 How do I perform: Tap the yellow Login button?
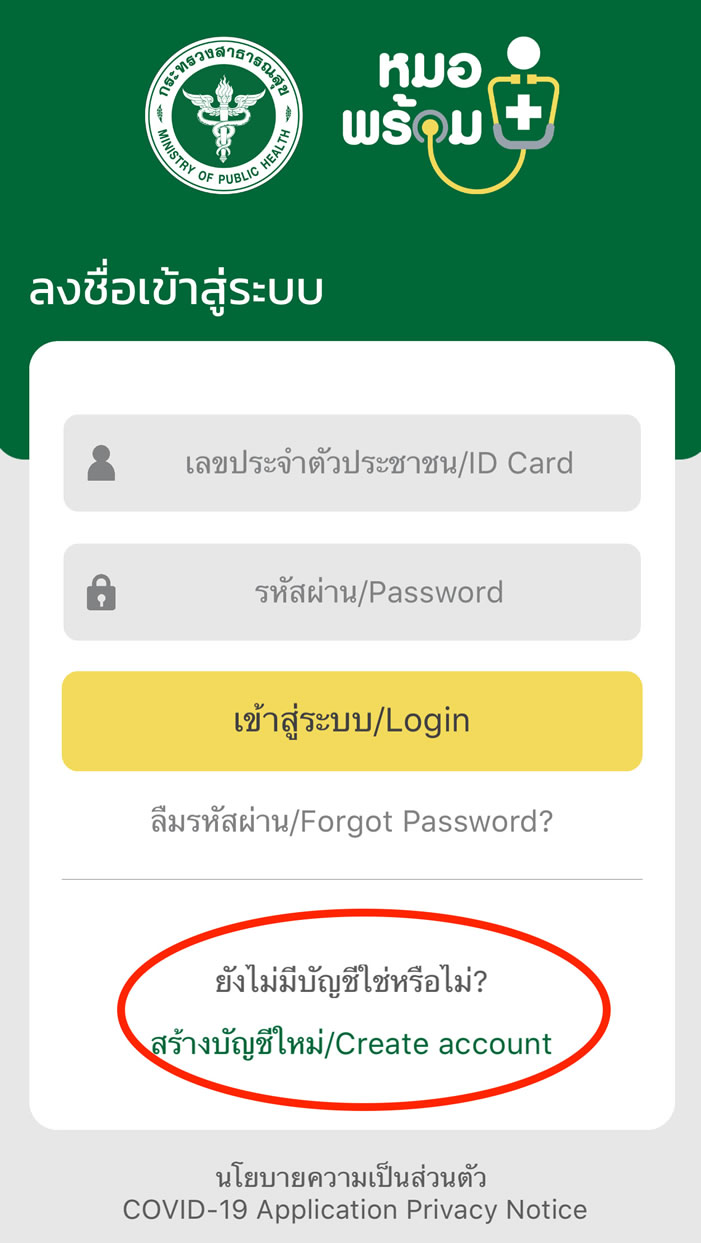coord(352,721)
